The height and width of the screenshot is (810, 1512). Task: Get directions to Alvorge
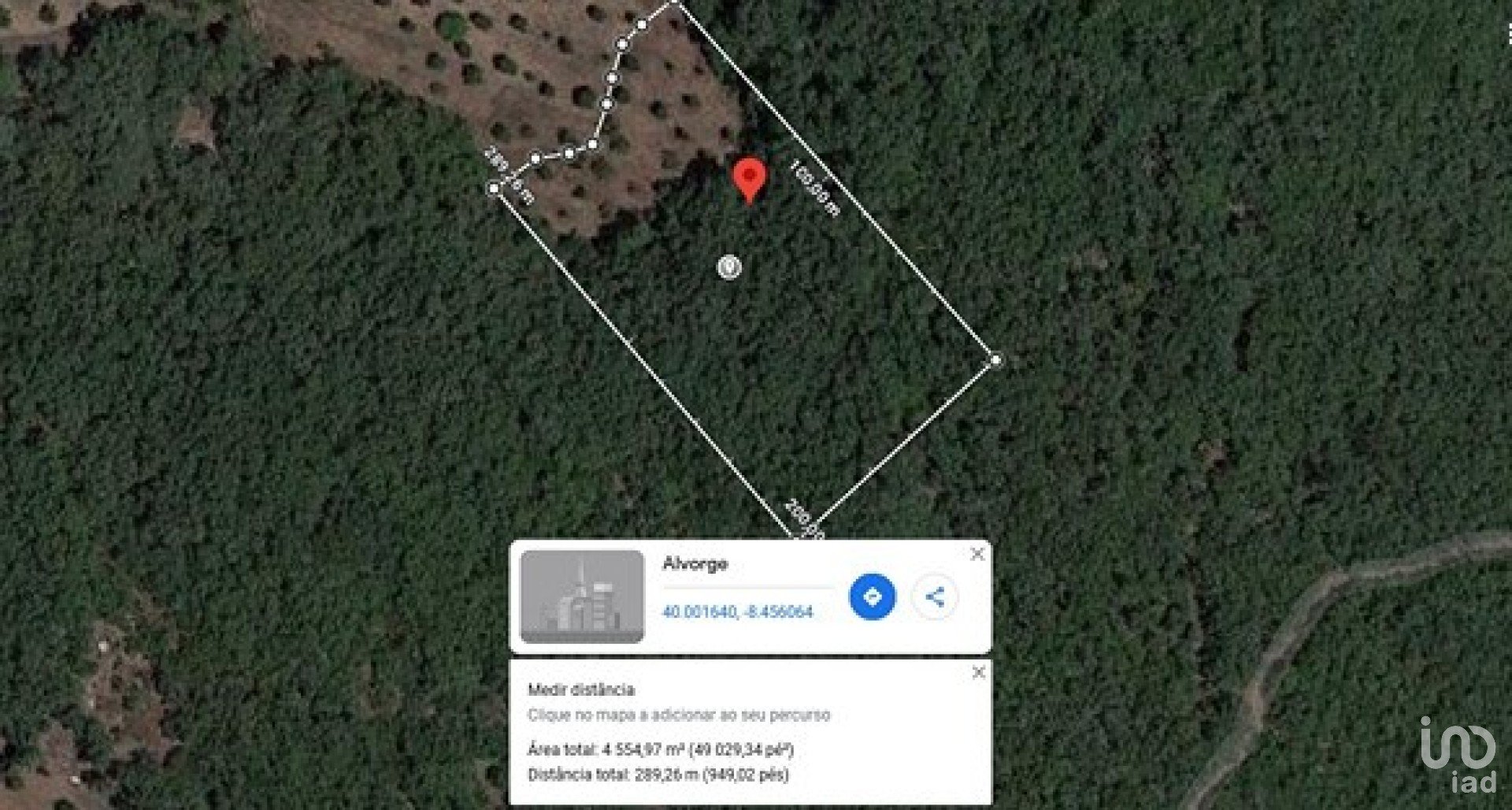(872, 596)
